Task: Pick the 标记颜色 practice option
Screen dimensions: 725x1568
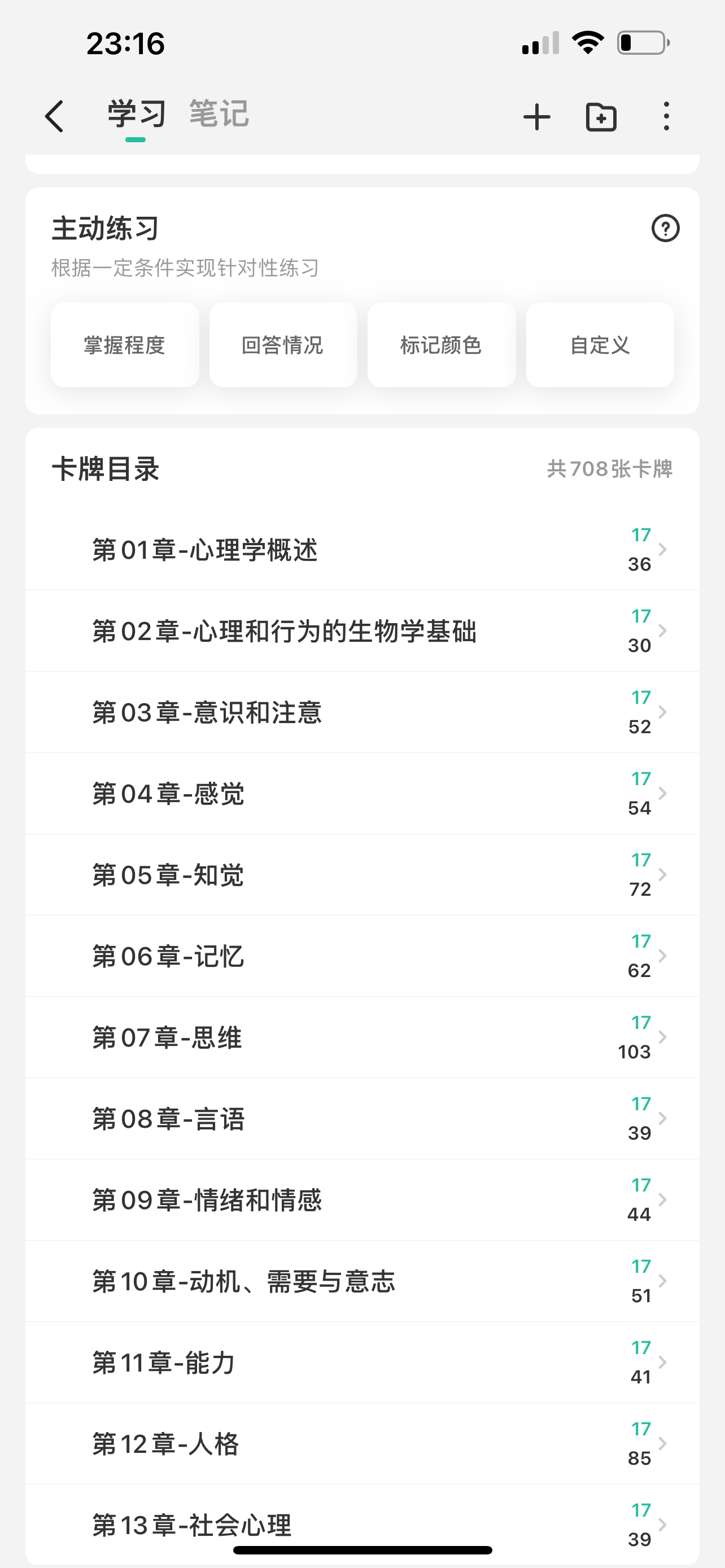Action: 442,345
